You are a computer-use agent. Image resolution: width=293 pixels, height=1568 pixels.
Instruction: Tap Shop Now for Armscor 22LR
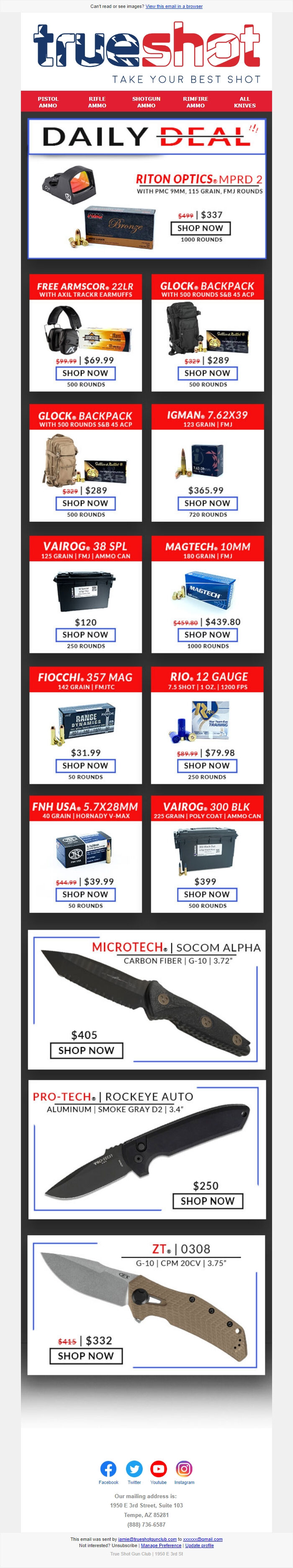pos(85,373)
